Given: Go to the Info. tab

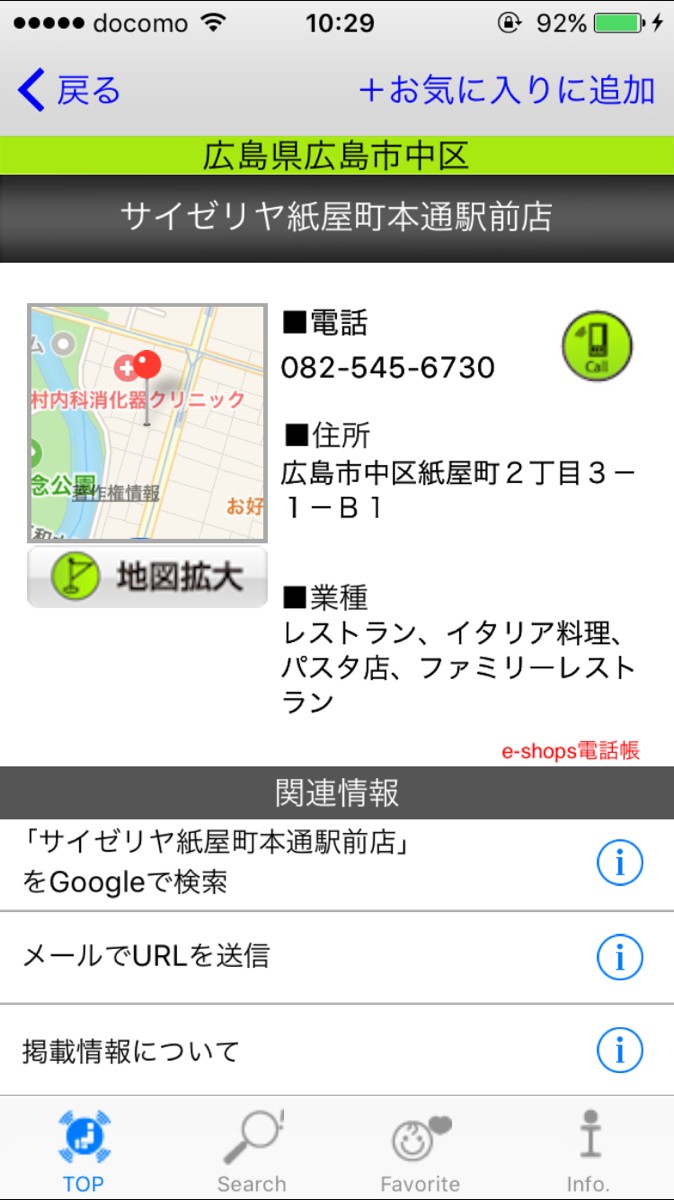Looking at the screenshot, I should coord(588,1150).
